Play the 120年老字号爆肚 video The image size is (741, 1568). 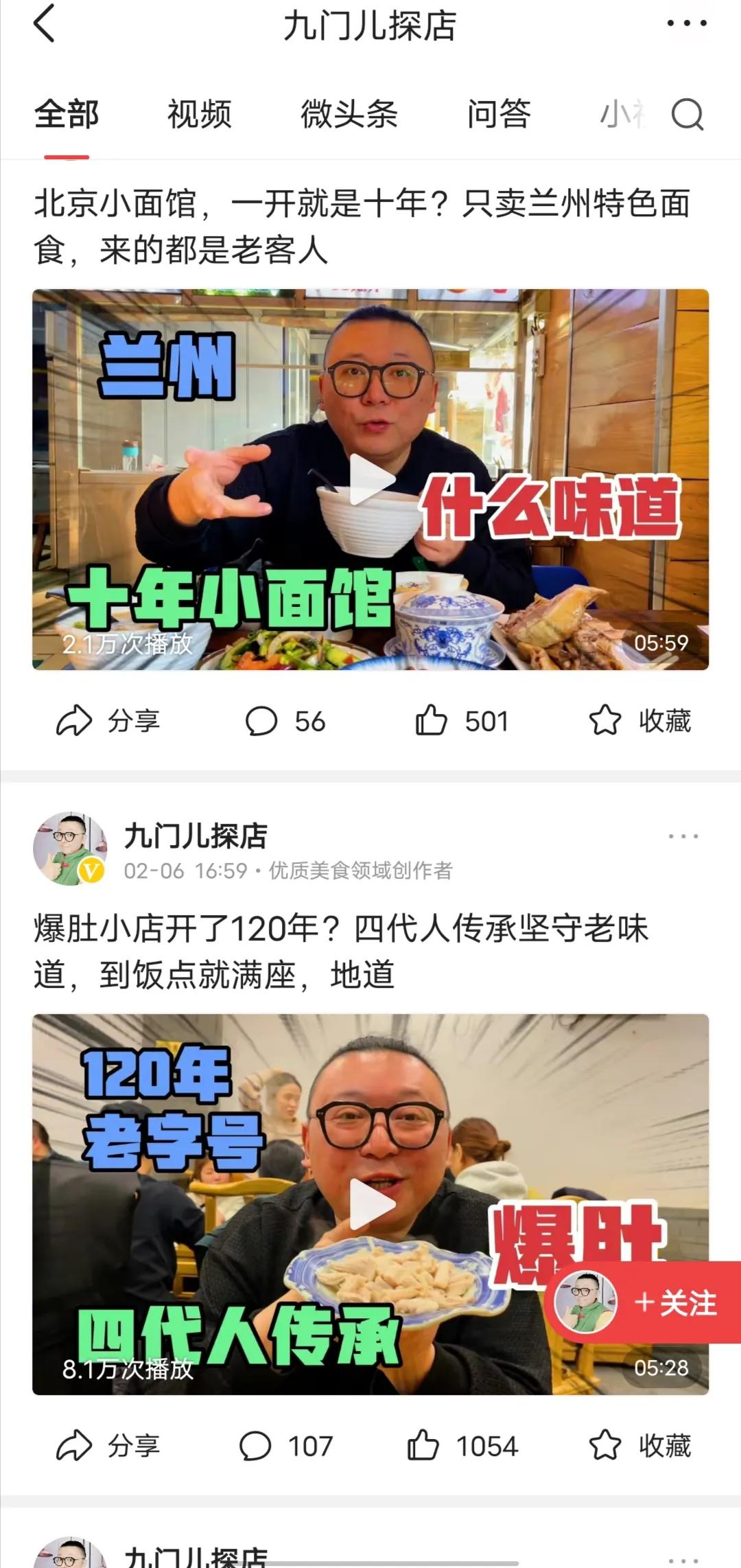tap(370, 1204)
